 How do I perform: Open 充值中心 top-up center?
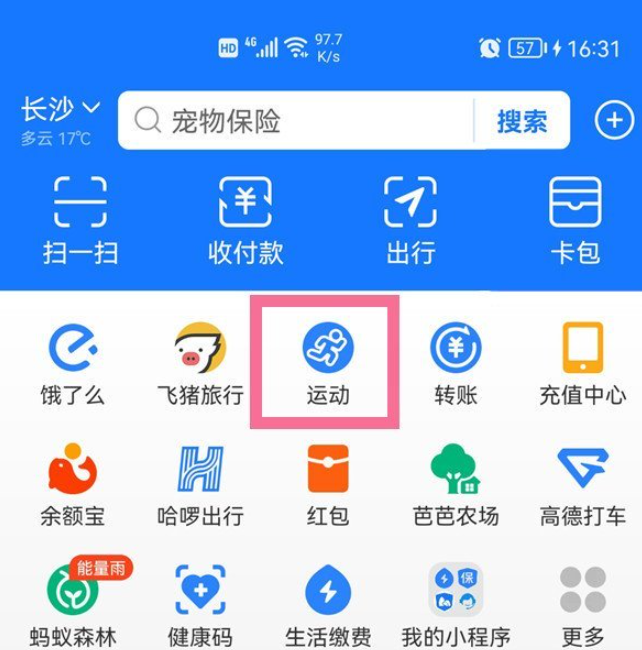click(582, 362)
